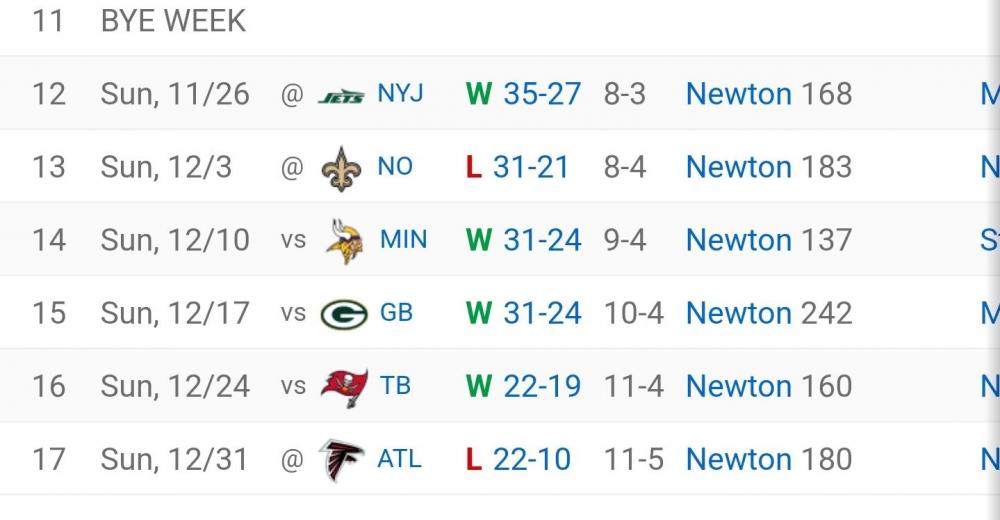
Task: Open the GB team link
Action: [396, 313]
